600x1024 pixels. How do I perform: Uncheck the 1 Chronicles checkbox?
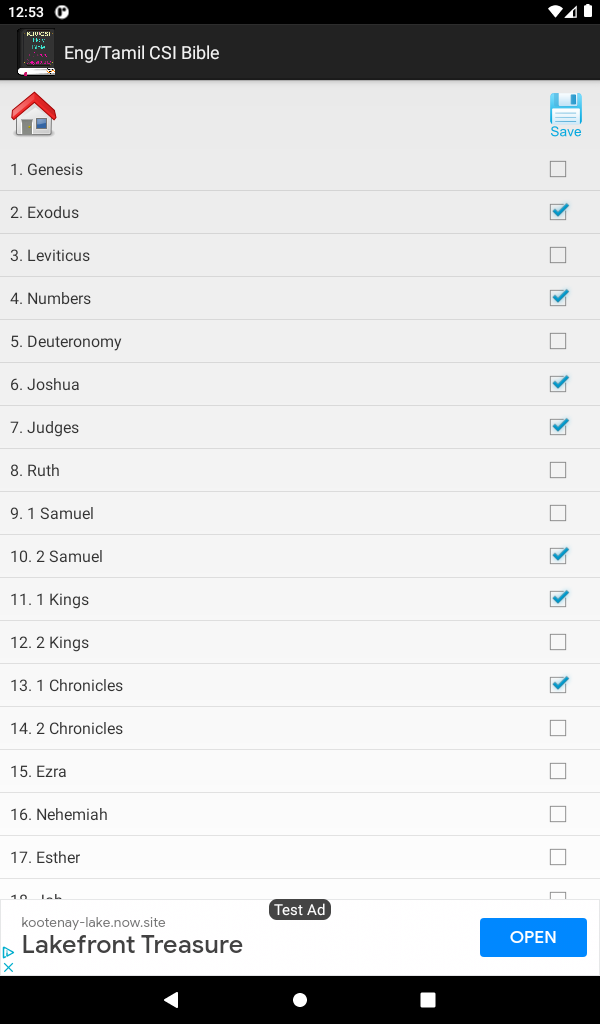click(558, 685)
